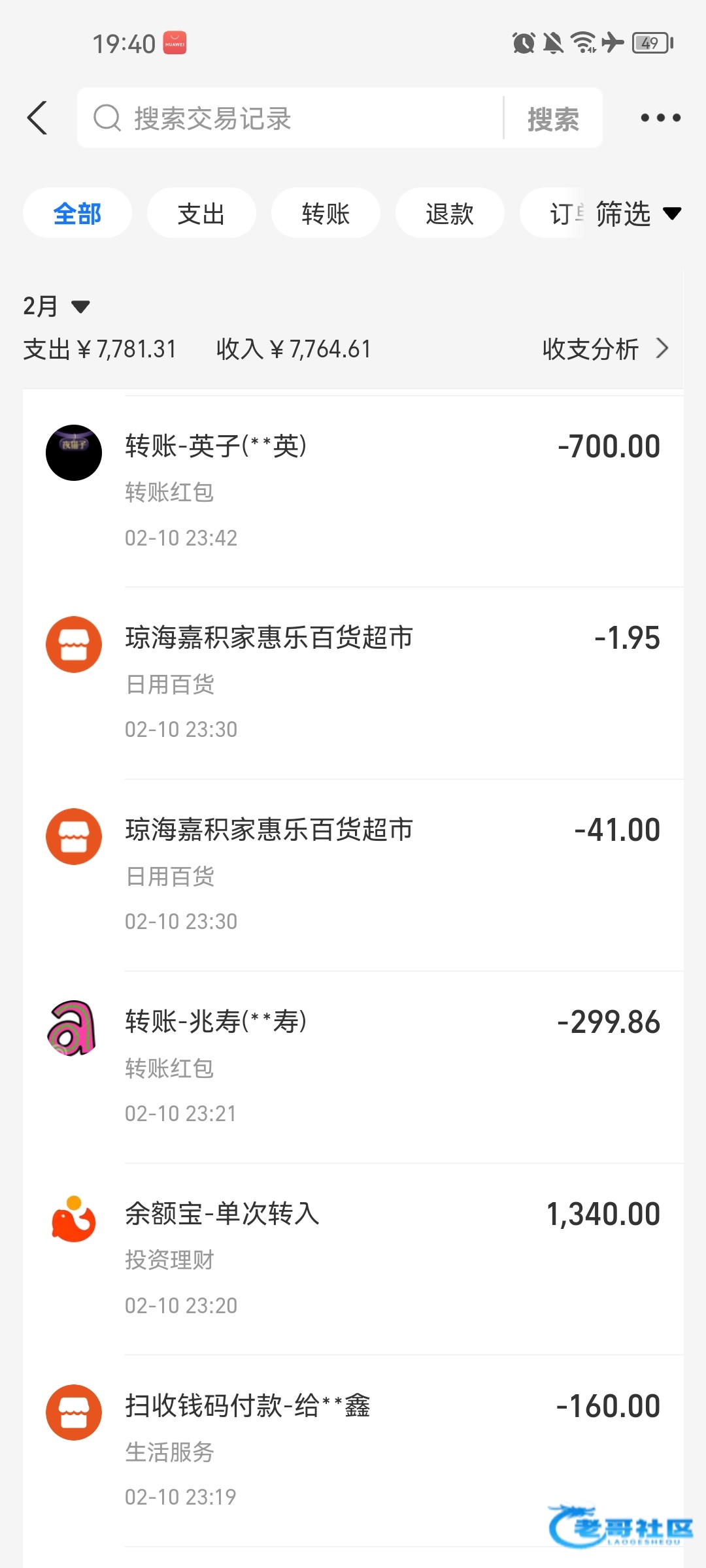Expand the 2月 month picker
The width and height of the screenshot is (706, 1568).
pos(56,306)
